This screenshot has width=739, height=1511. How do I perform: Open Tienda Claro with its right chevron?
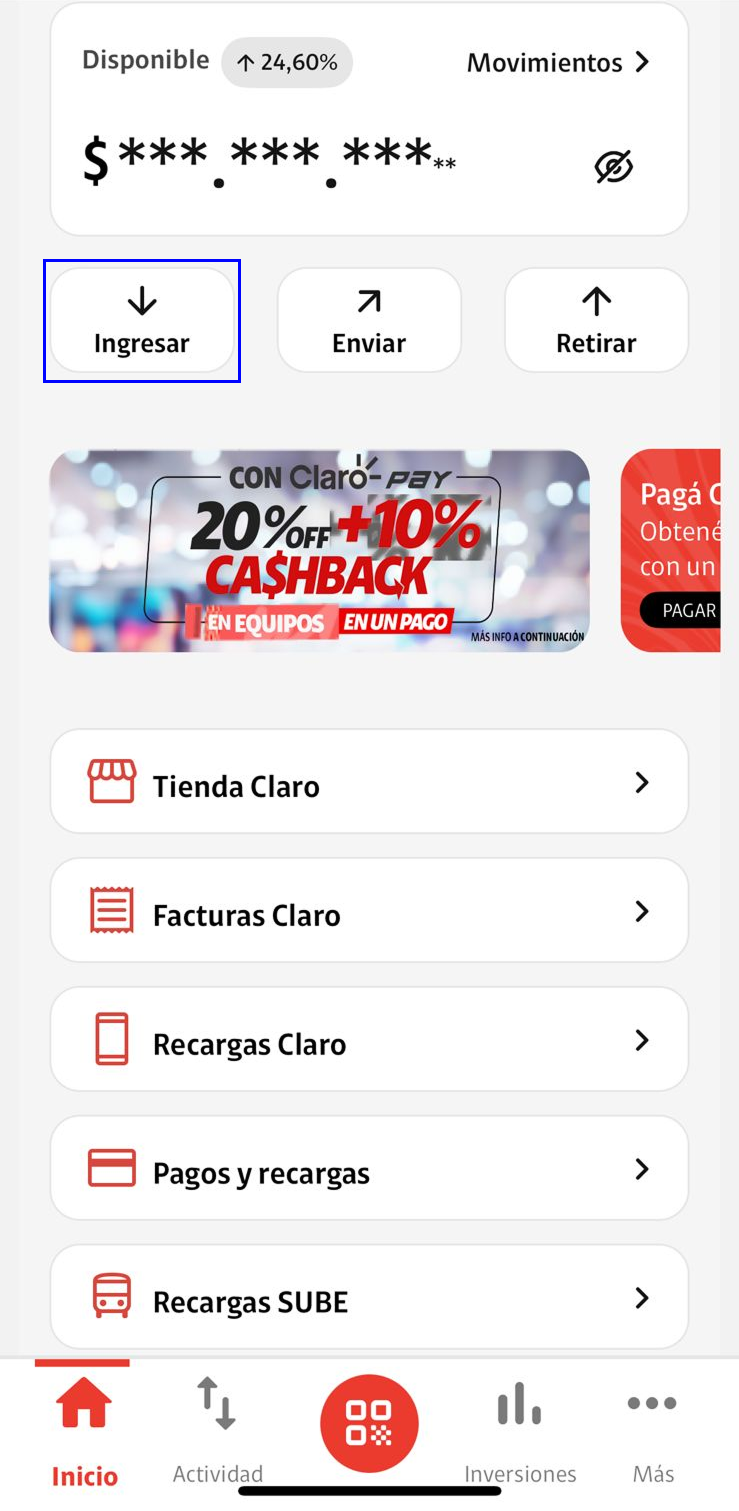tap(642, 781)
